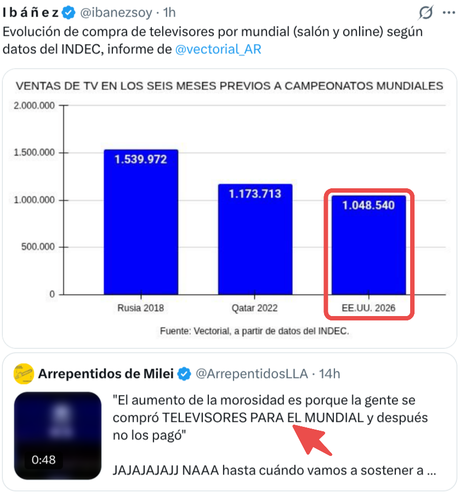This screenshot has height=495, width=465.
Task: Open the @vectorial_AR mention link
Action: 218,49
